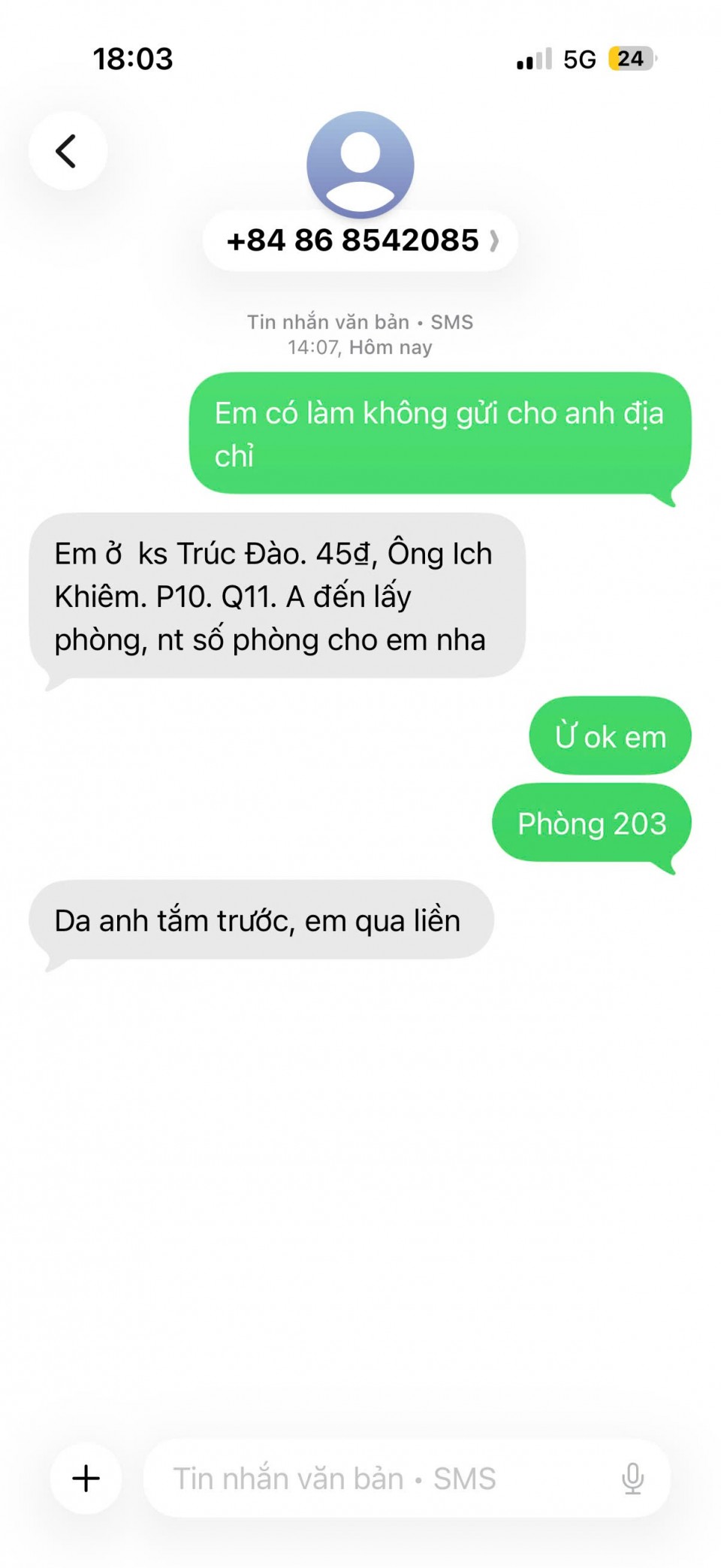Image resolution: width=721 pixels, height=1568 pixels.
Task: Tap the contact avatar picture
Action: click(360, 163)
